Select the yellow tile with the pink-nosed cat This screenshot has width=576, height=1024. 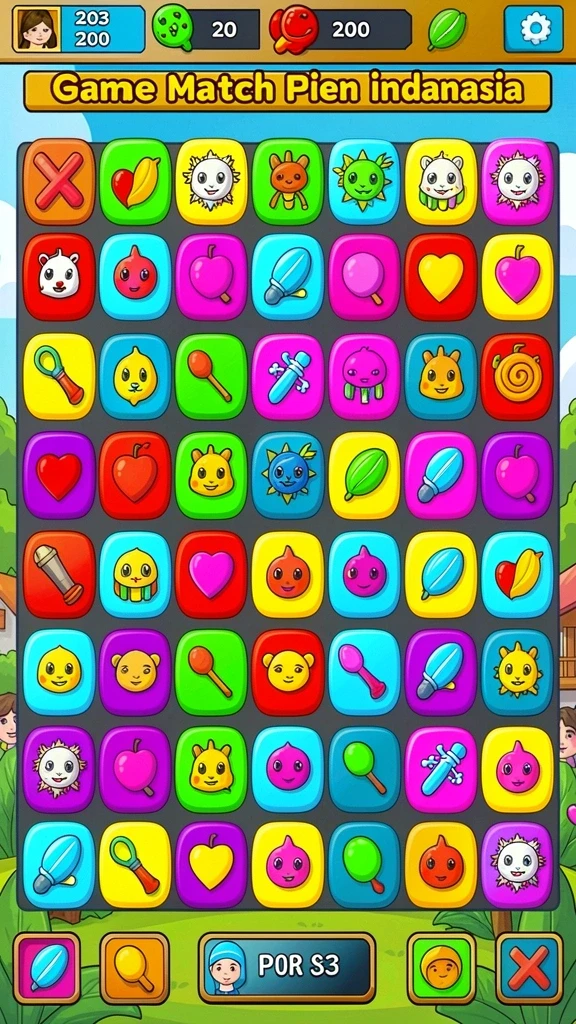coord(441,181)
